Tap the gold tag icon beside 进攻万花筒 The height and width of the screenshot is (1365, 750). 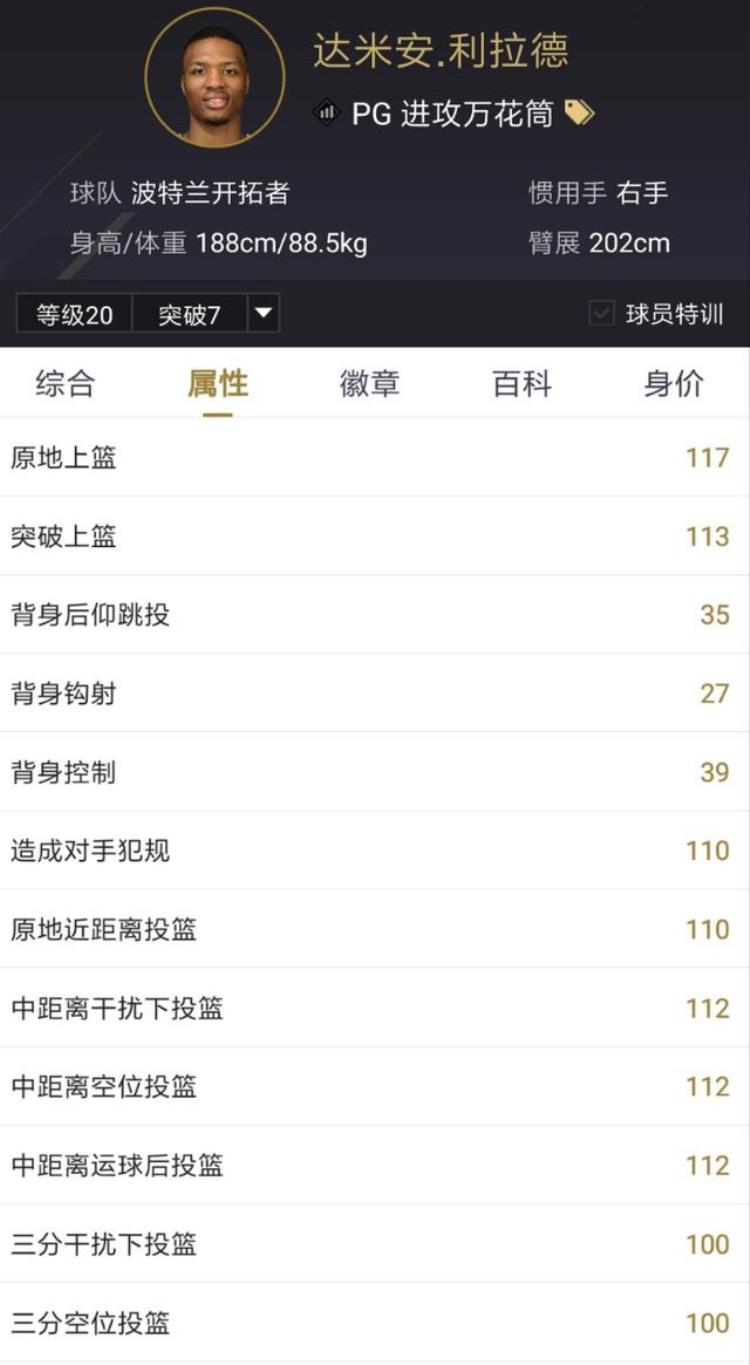coord(579,113)
